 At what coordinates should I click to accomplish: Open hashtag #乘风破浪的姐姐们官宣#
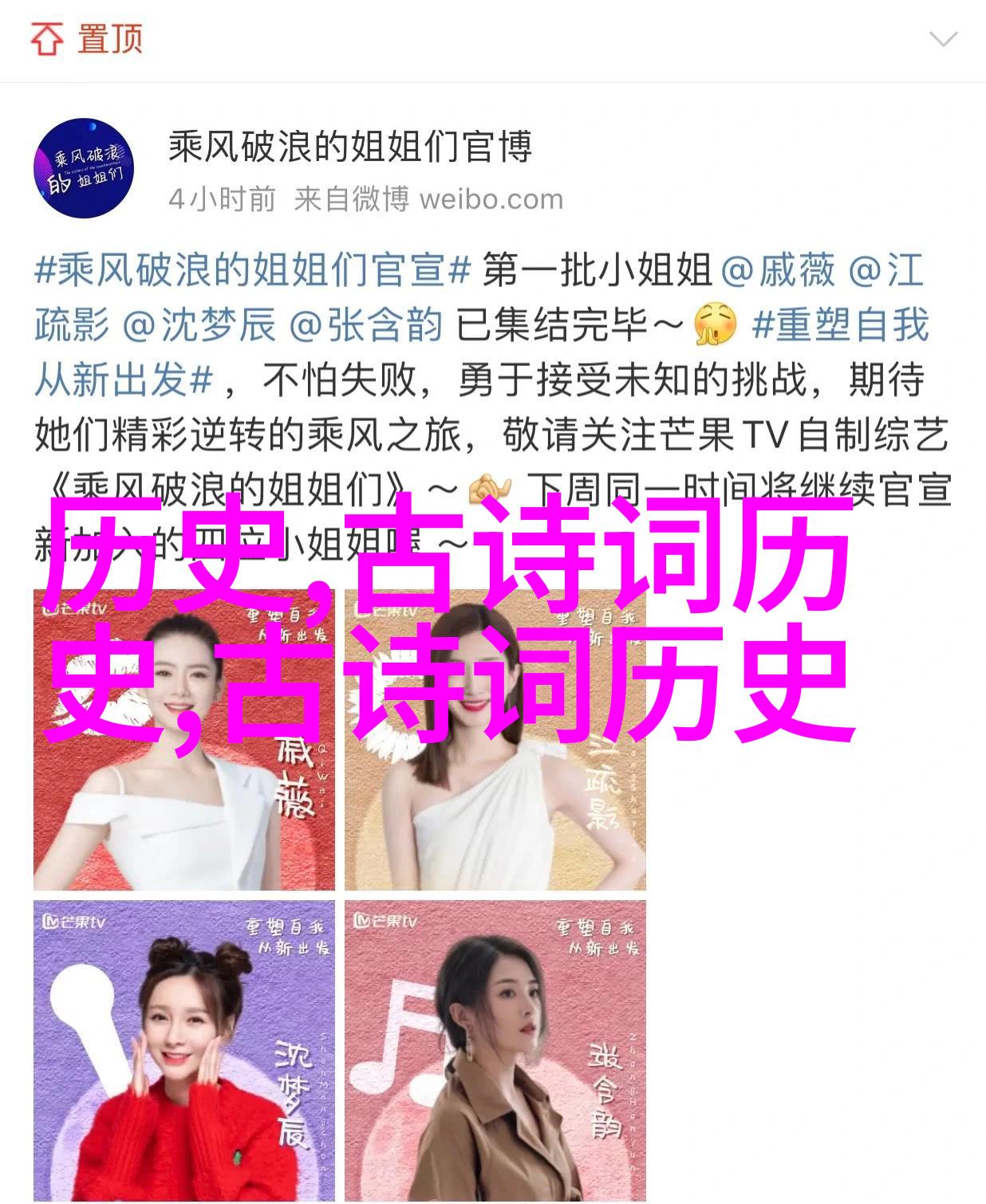(254, 271)
